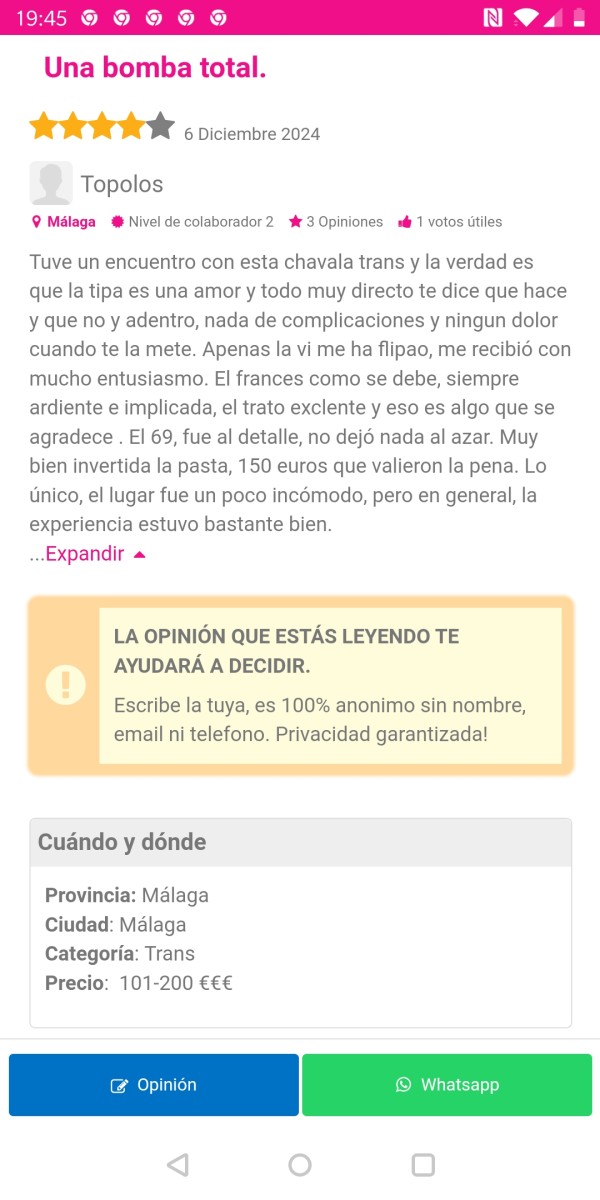Go back with the system back button
This screenshot has height=1200, width=600.
point(178,1164)
